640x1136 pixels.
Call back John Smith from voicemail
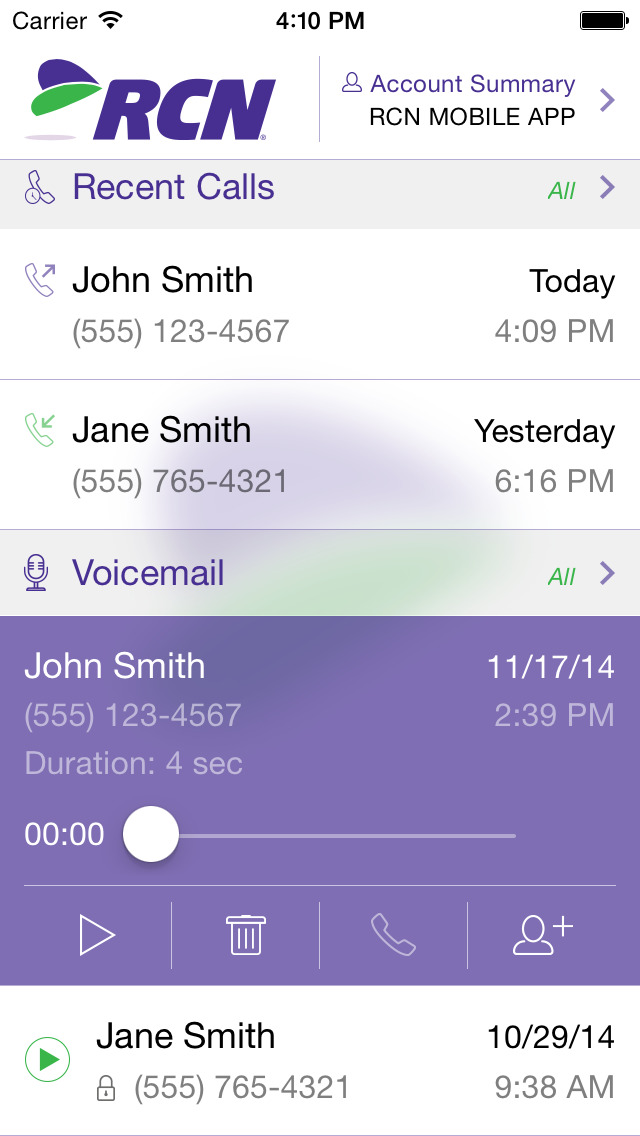click(x=393, y=935)
